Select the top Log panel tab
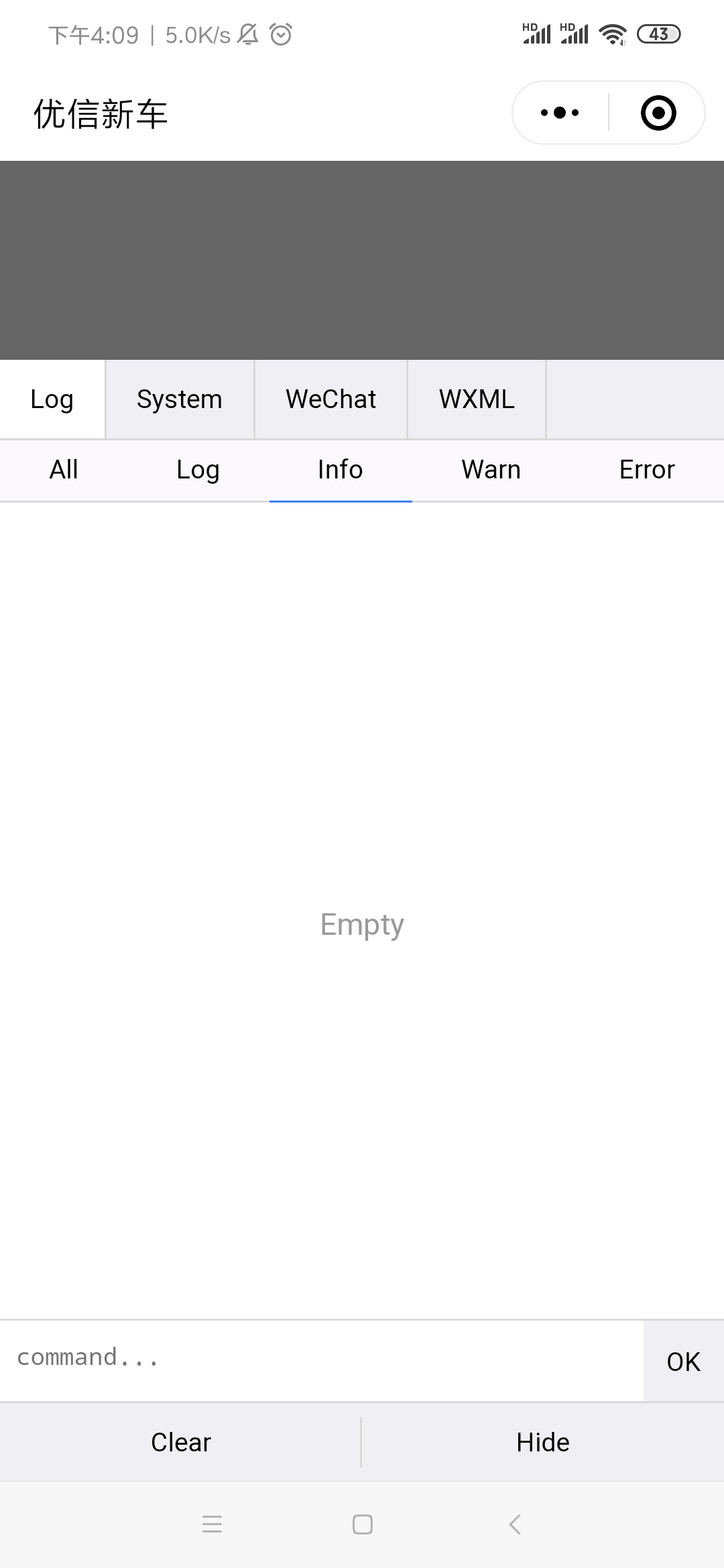724x1568 pixels. pos(52,399)
